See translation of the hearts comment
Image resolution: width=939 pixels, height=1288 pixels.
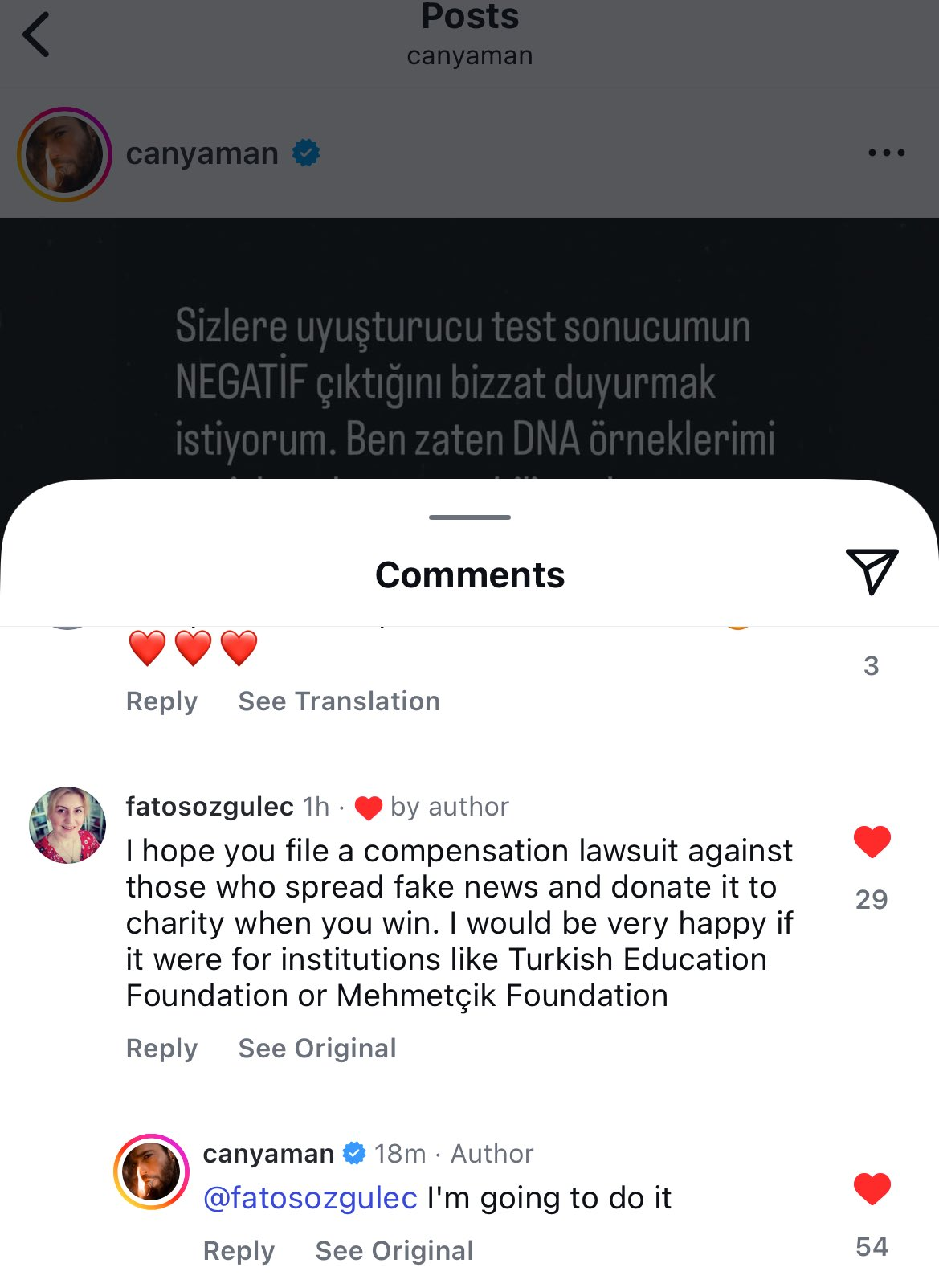pyautogui.click(x=339, y=701)
